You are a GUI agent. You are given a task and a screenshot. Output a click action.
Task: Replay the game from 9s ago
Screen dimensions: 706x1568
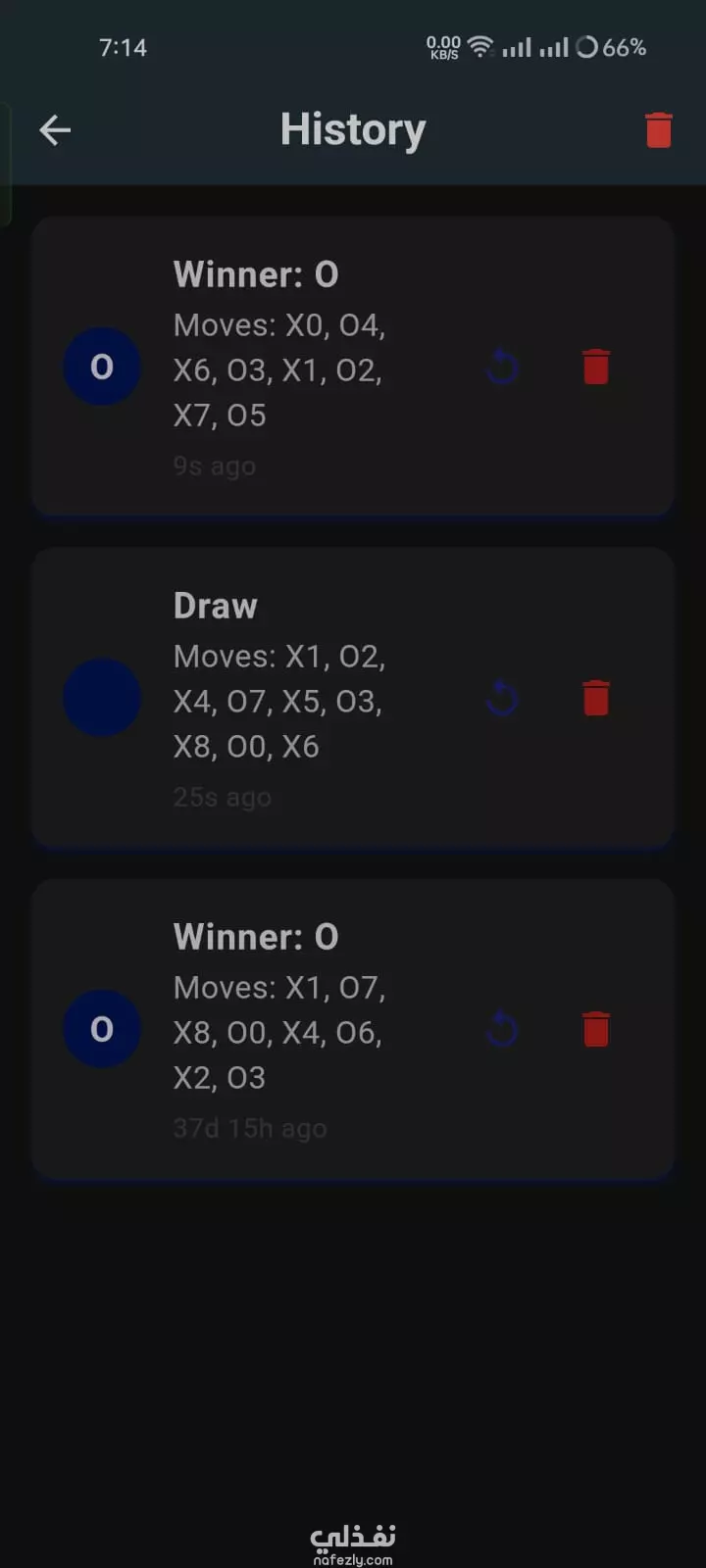[502, 367]
